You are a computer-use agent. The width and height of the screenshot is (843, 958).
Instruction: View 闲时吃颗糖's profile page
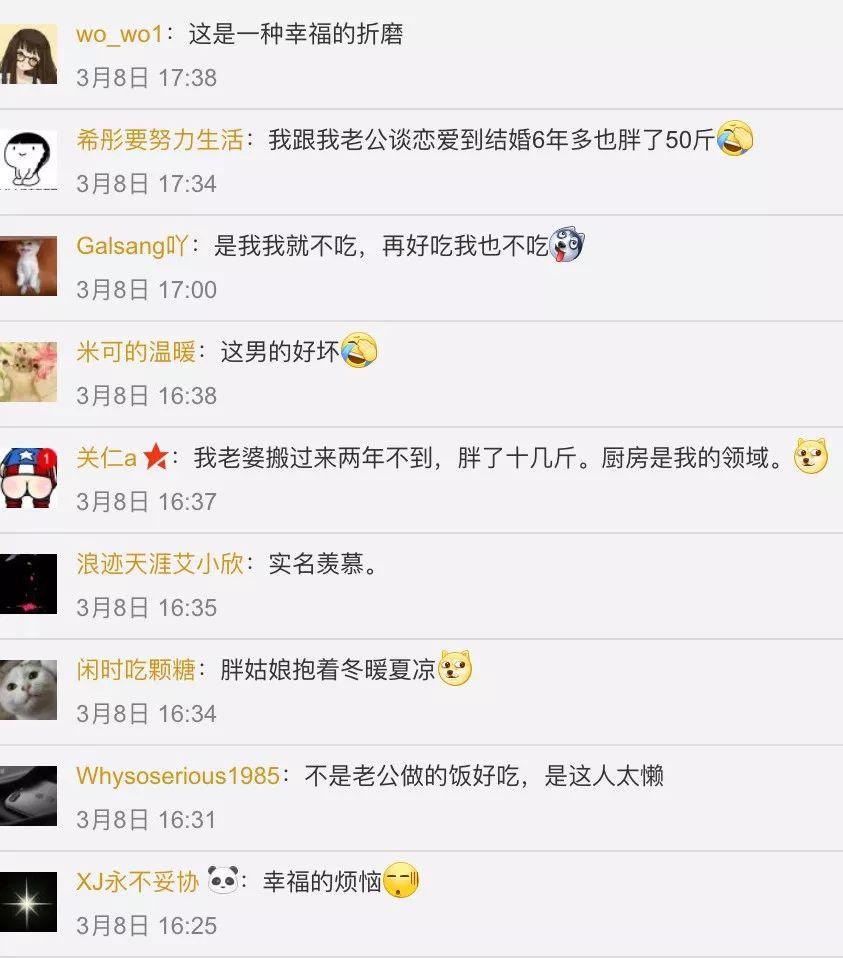click(135, 670)
